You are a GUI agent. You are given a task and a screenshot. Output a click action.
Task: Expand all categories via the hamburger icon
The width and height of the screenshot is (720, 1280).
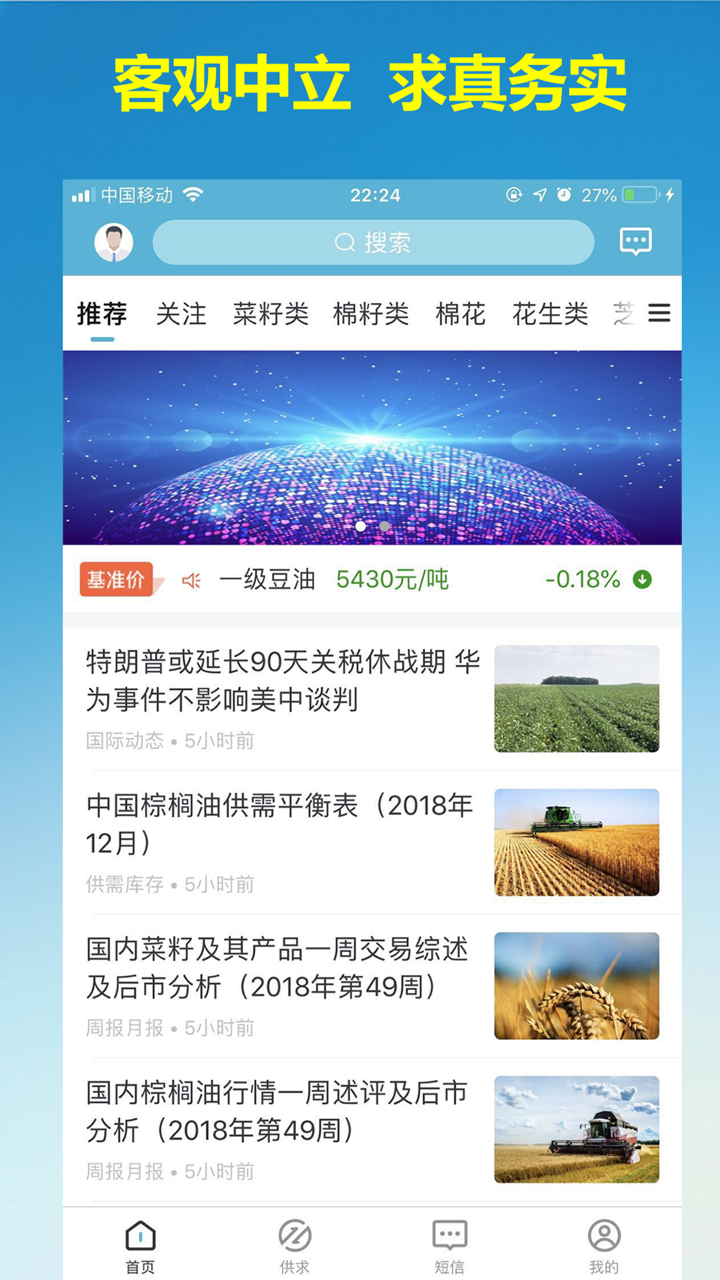(660, 312)
